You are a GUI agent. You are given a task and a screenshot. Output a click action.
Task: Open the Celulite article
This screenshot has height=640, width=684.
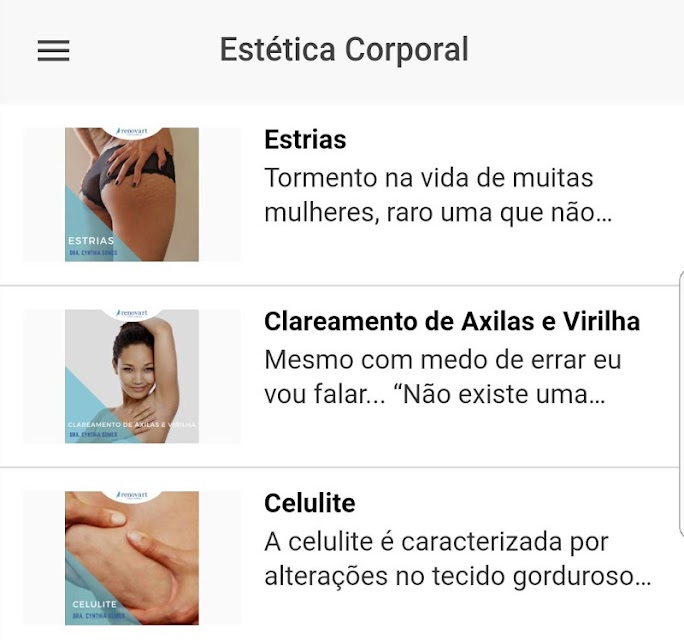tap(342, 554)
